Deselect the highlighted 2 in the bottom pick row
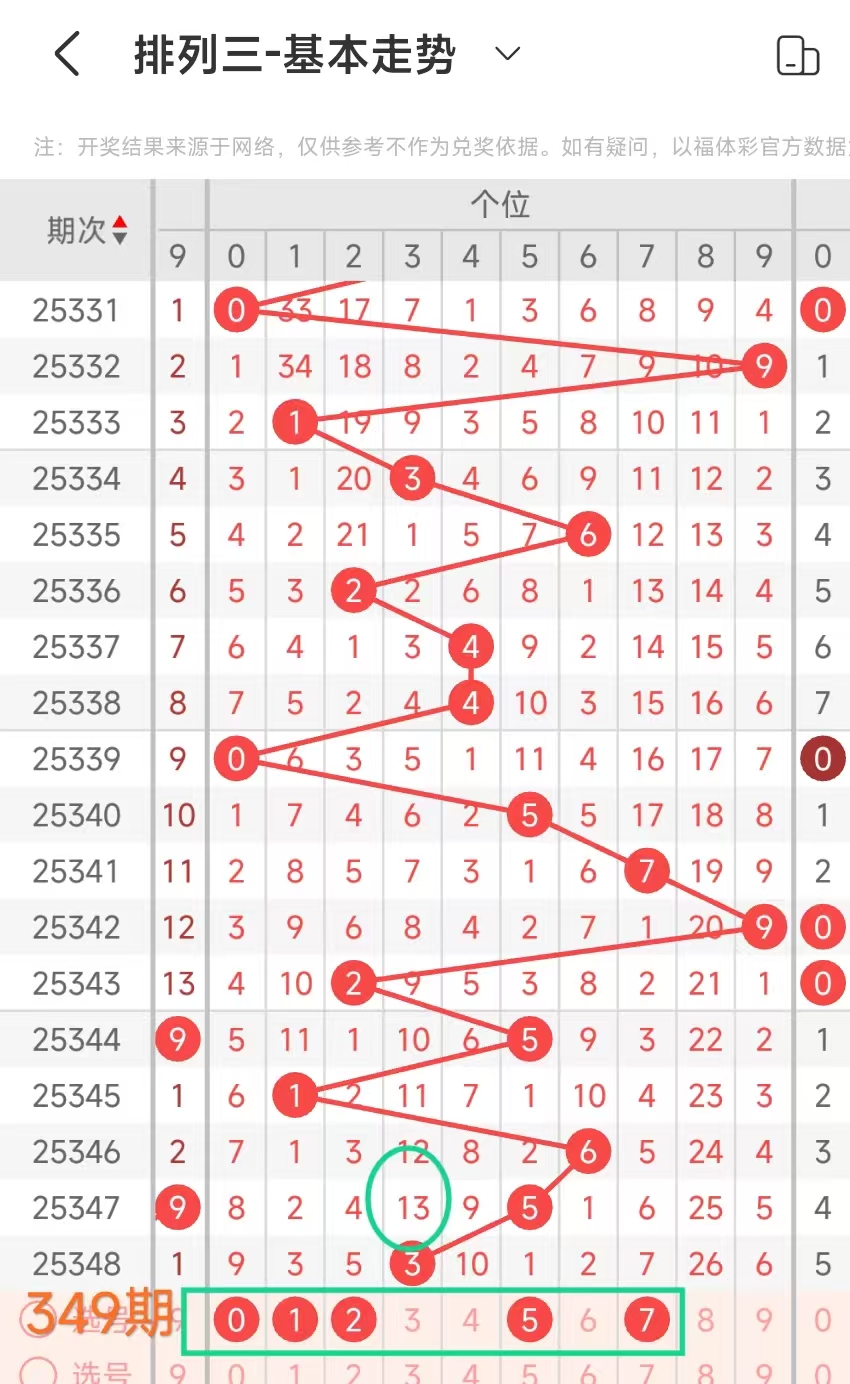Screen dimensions: 850x1384 pos(353,1321)
